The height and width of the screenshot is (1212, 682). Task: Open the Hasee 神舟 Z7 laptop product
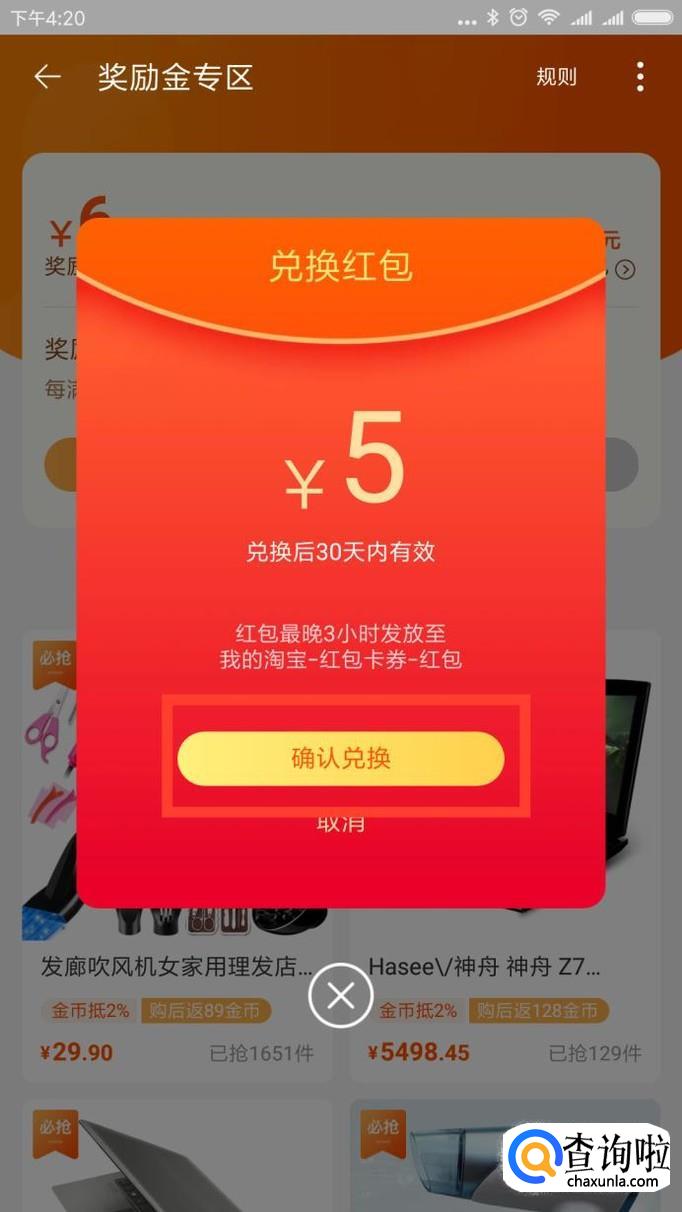click(x=485, y=967)
